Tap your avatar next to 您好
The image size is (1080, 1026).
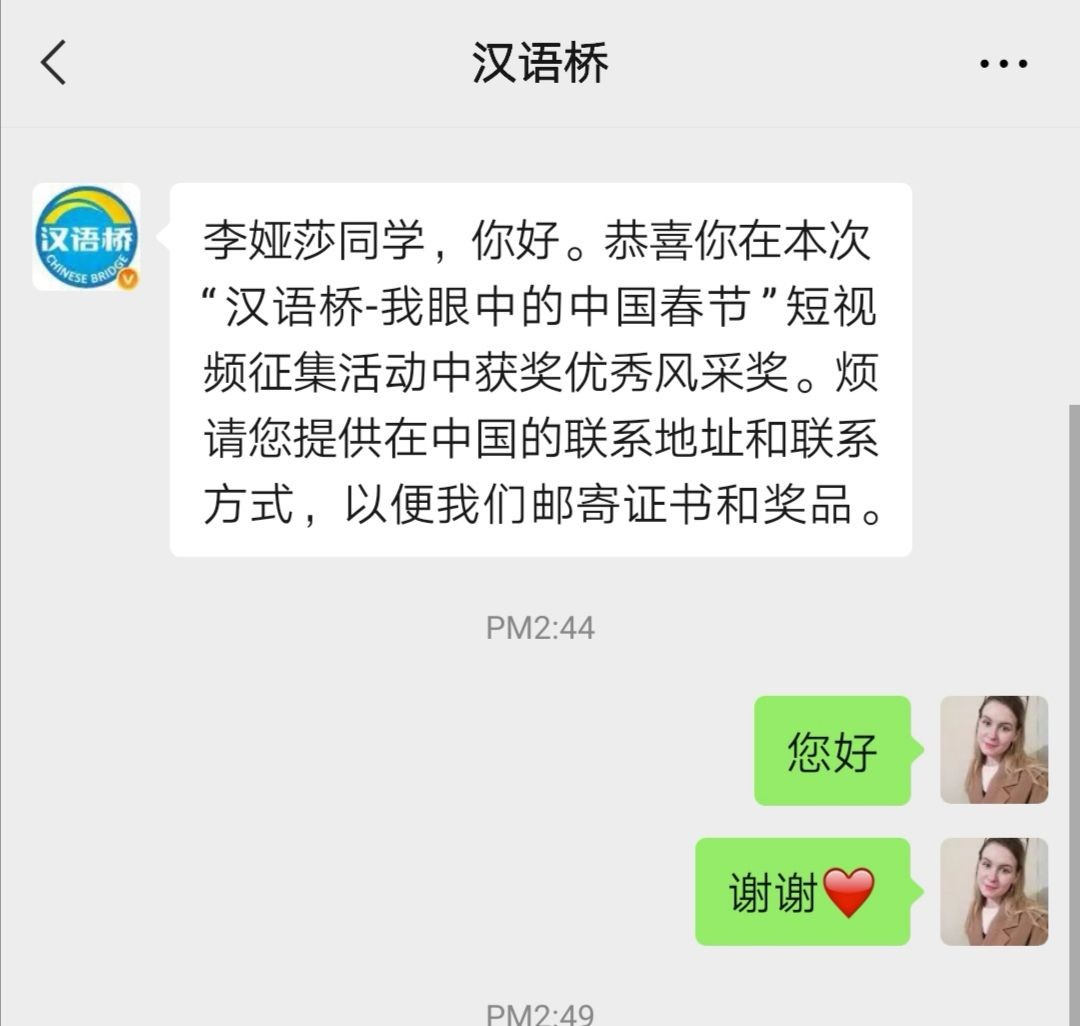point(994,750)
